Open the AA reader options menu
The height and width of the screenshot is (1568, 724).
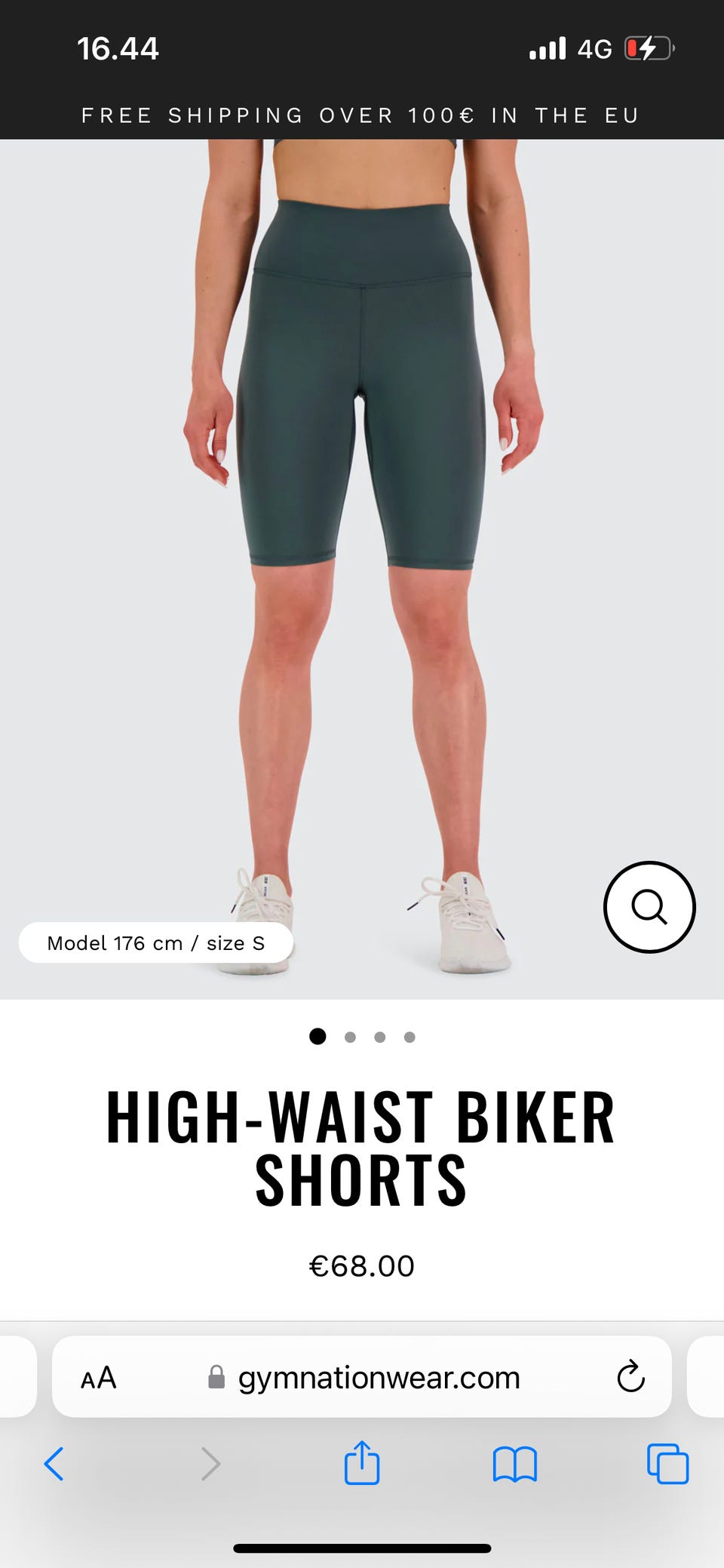[x=99, y=1378]
